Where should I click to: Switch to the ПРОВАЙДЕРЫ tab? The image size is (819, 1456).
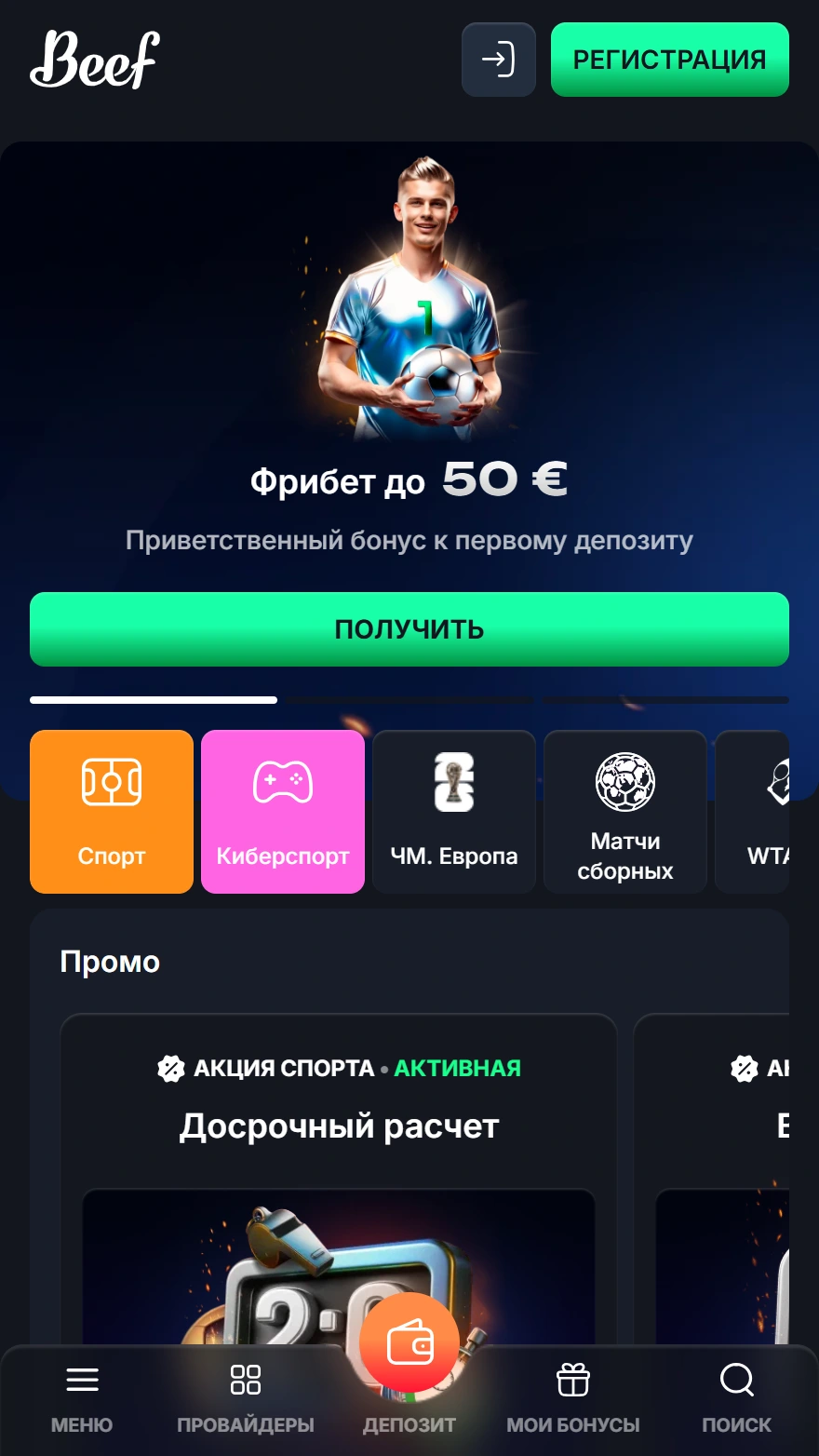point(246,1397)
